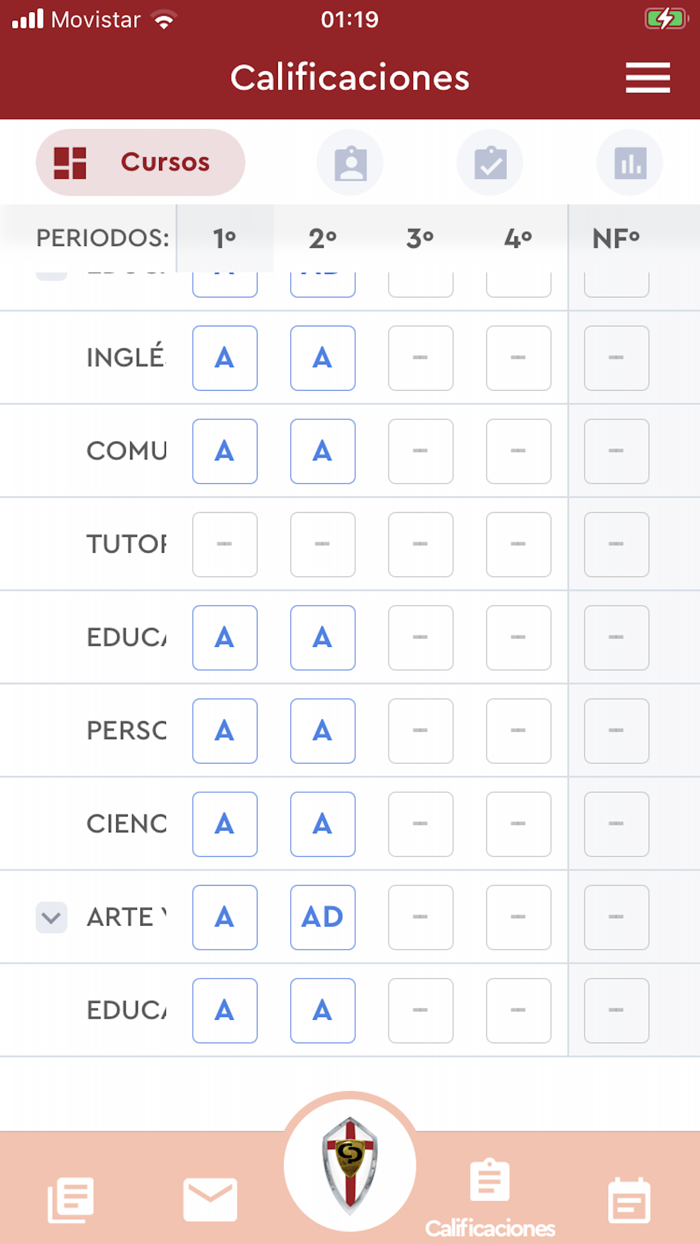Switch to the student profile tab
700x1244 pixels.
point(350,162)
